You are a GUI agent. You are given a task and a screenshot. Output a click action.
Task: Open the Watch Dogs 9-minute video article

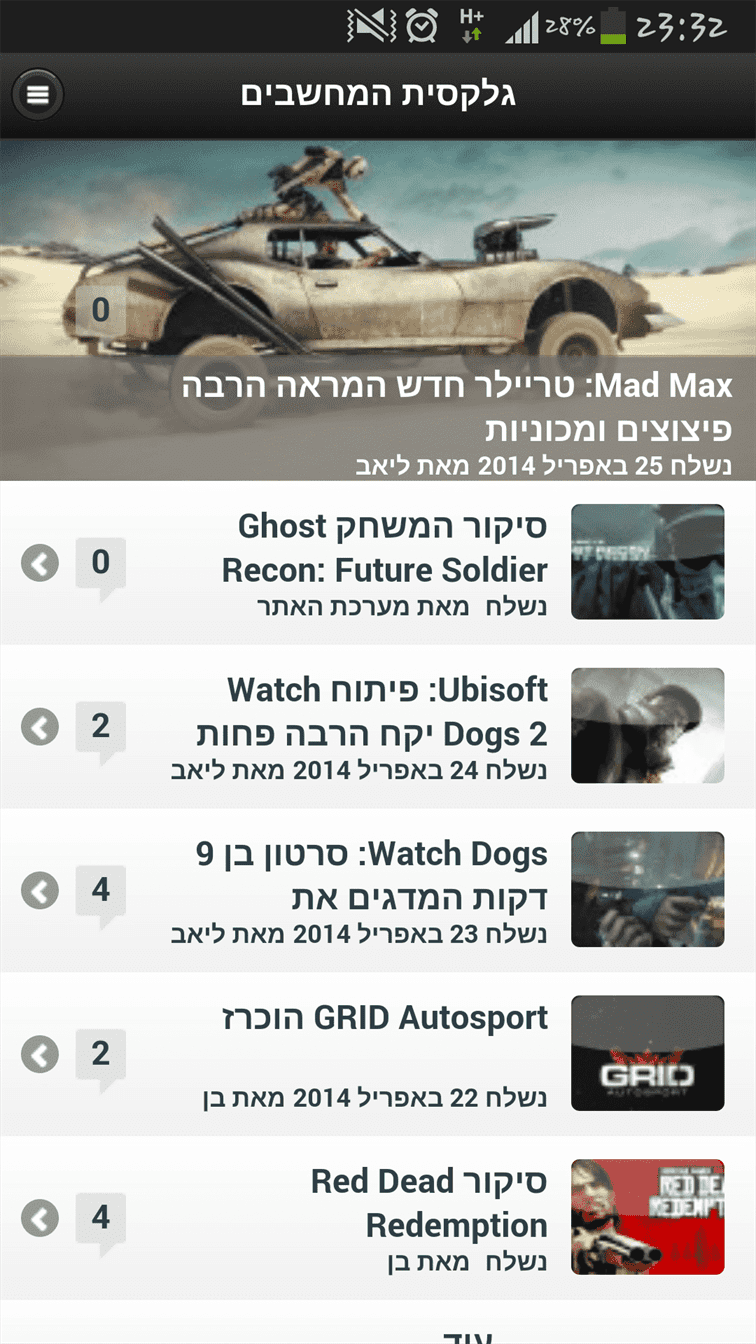(x=378, y=891)
